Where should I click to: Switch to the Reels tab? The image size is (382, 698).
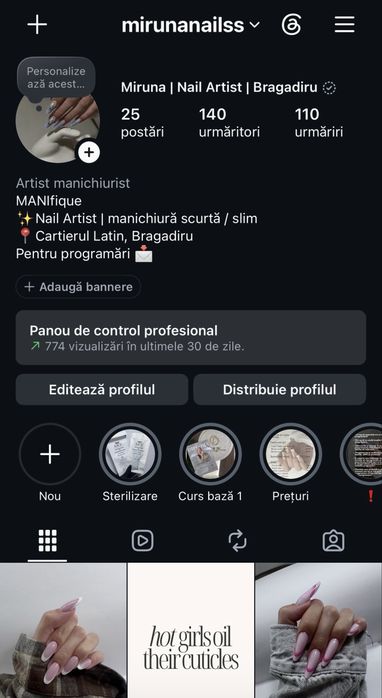click(x=142, y=541)
